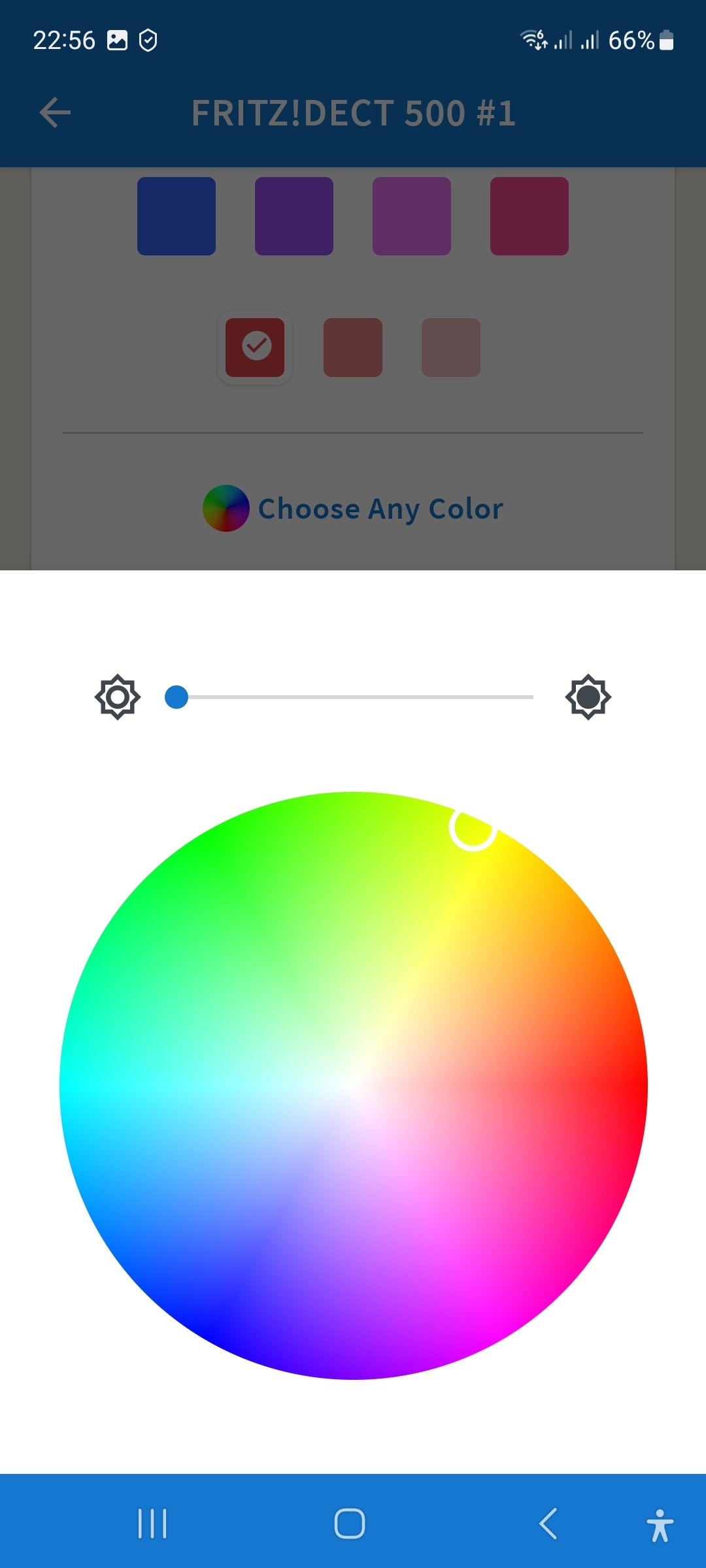Go back using the header arrow

pyautogui.click(x=55, y=113)
